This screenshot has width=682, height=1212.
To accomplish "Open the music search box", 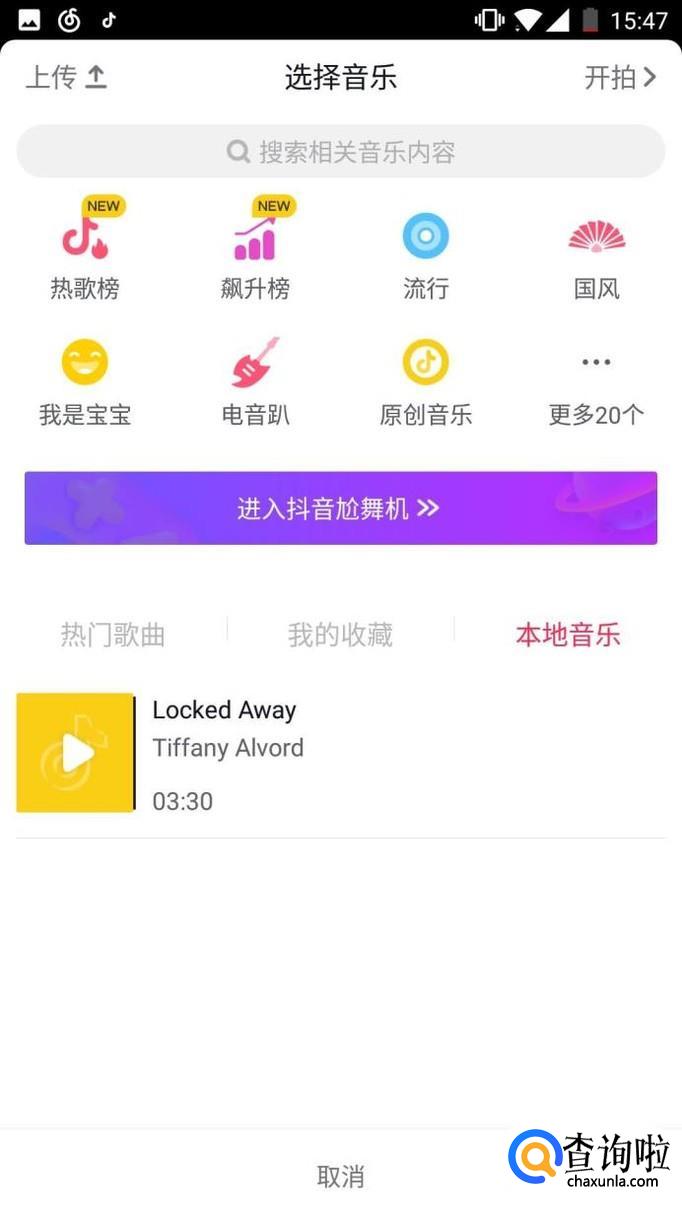I will (x=341, y=152).
